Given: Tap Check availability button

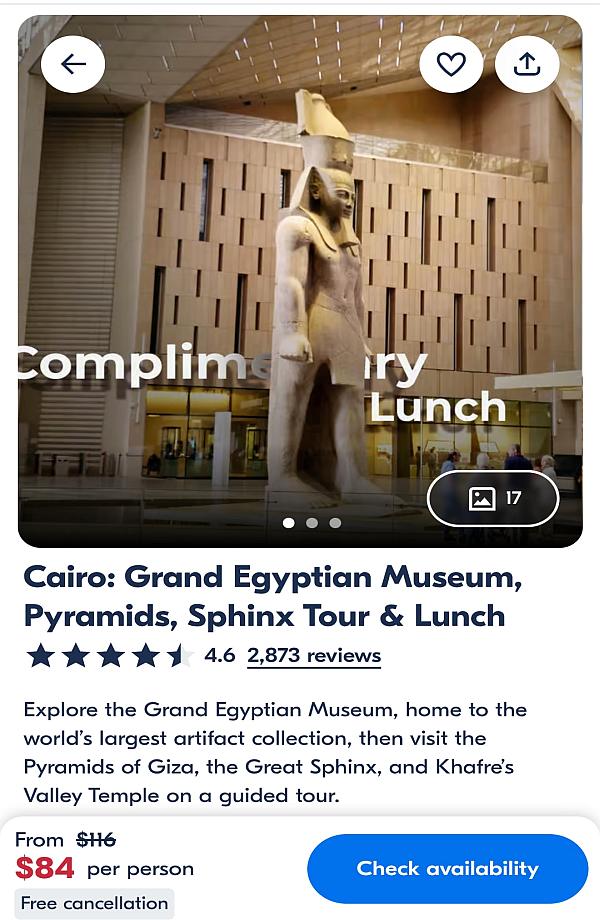Looking at the screenshot, I should click(447, 868).
